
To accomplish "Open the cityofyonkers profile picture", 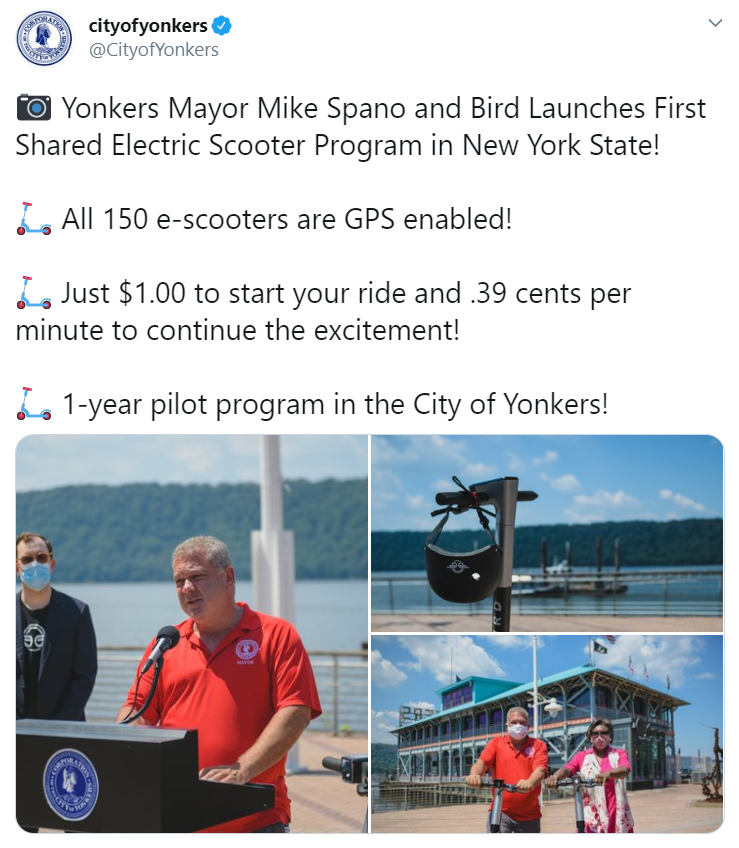I will point(45,39).
